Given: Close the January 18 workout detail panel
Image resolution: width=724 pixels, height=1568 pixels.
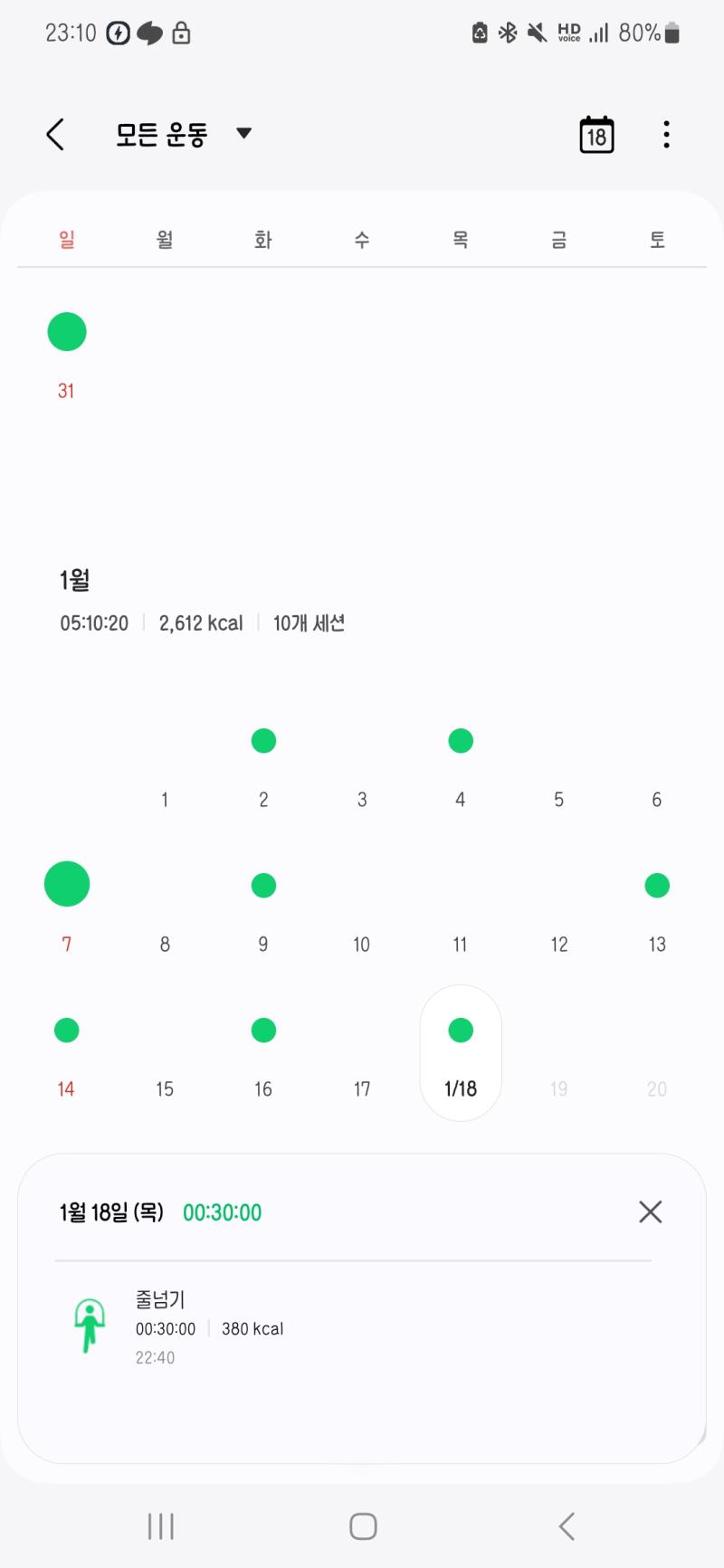Looking at the screenshot, I should pyautogui.click(x=651, y=1212).
